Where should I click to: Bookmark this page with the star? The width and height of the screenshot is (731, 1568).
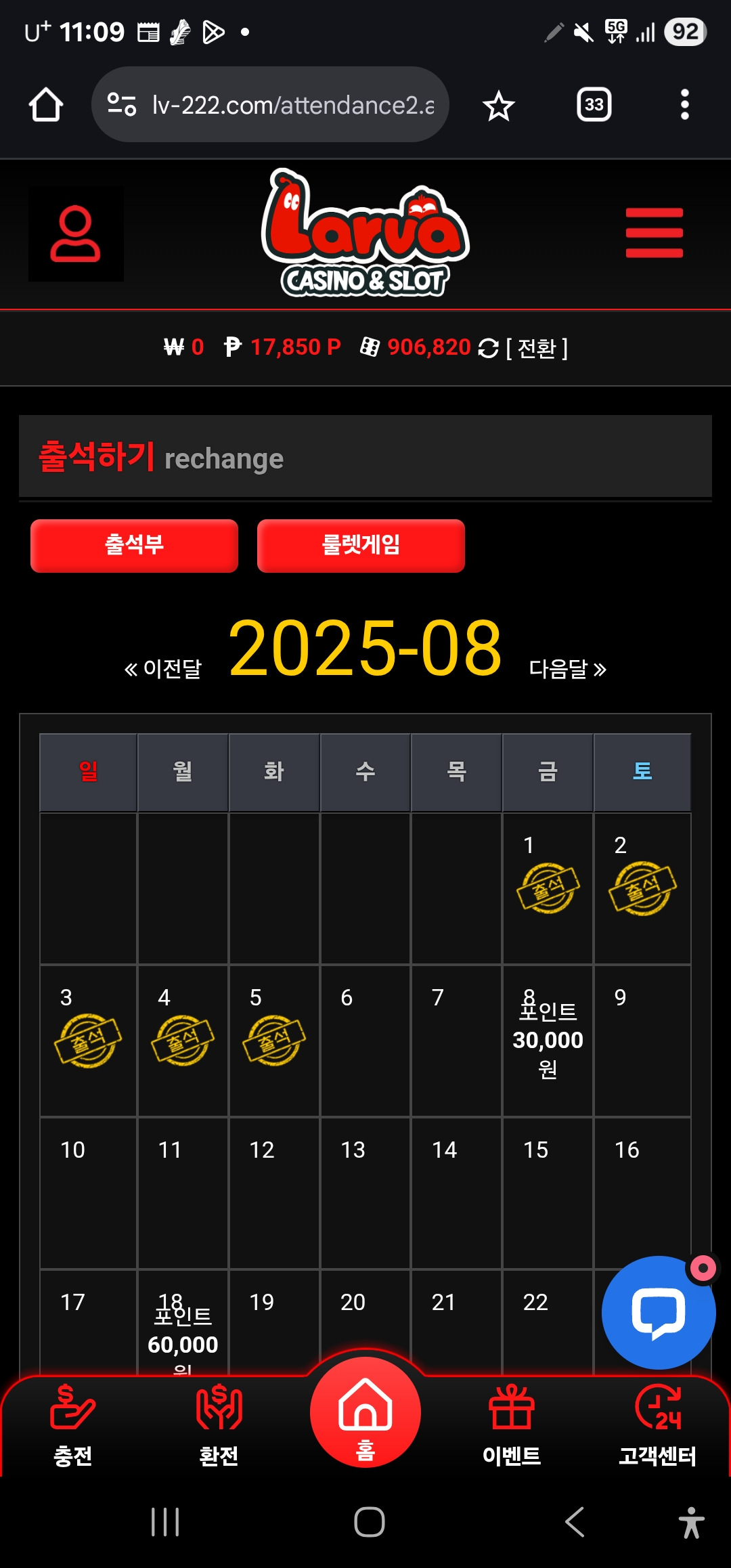coord(499,106)
